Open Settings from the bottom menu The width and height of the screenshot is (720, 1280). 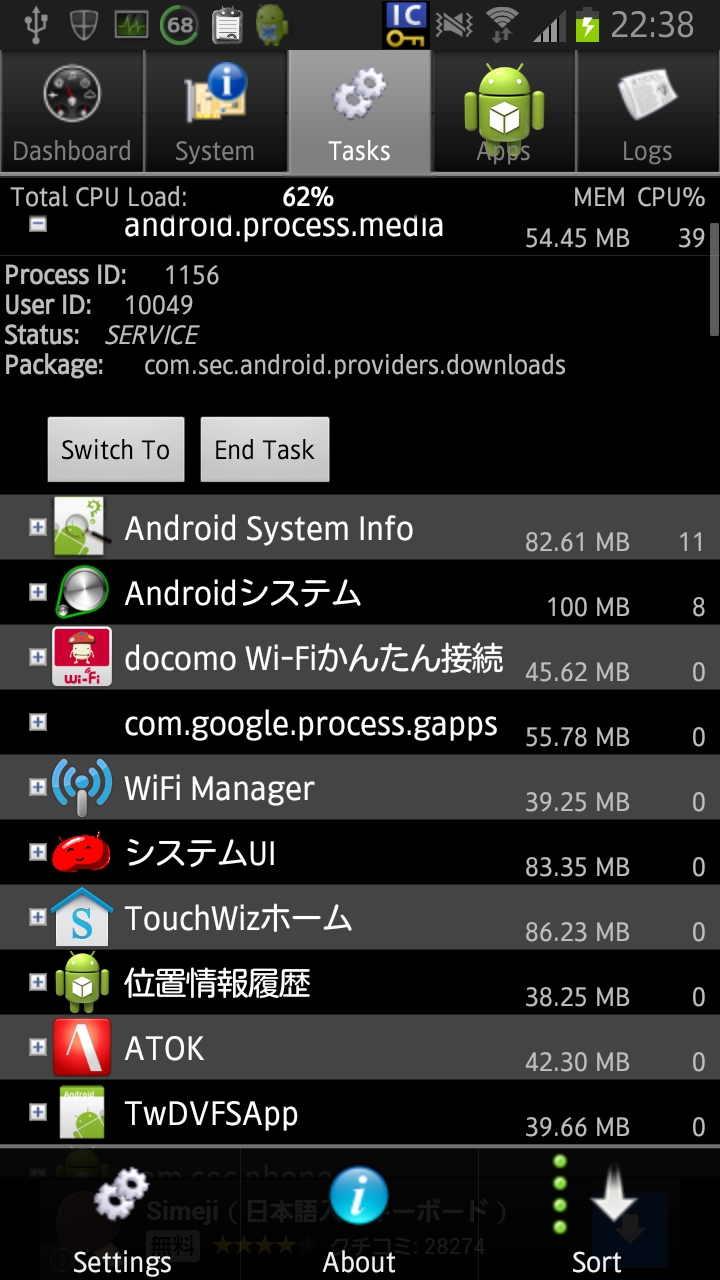click(x=121, y=1214)
